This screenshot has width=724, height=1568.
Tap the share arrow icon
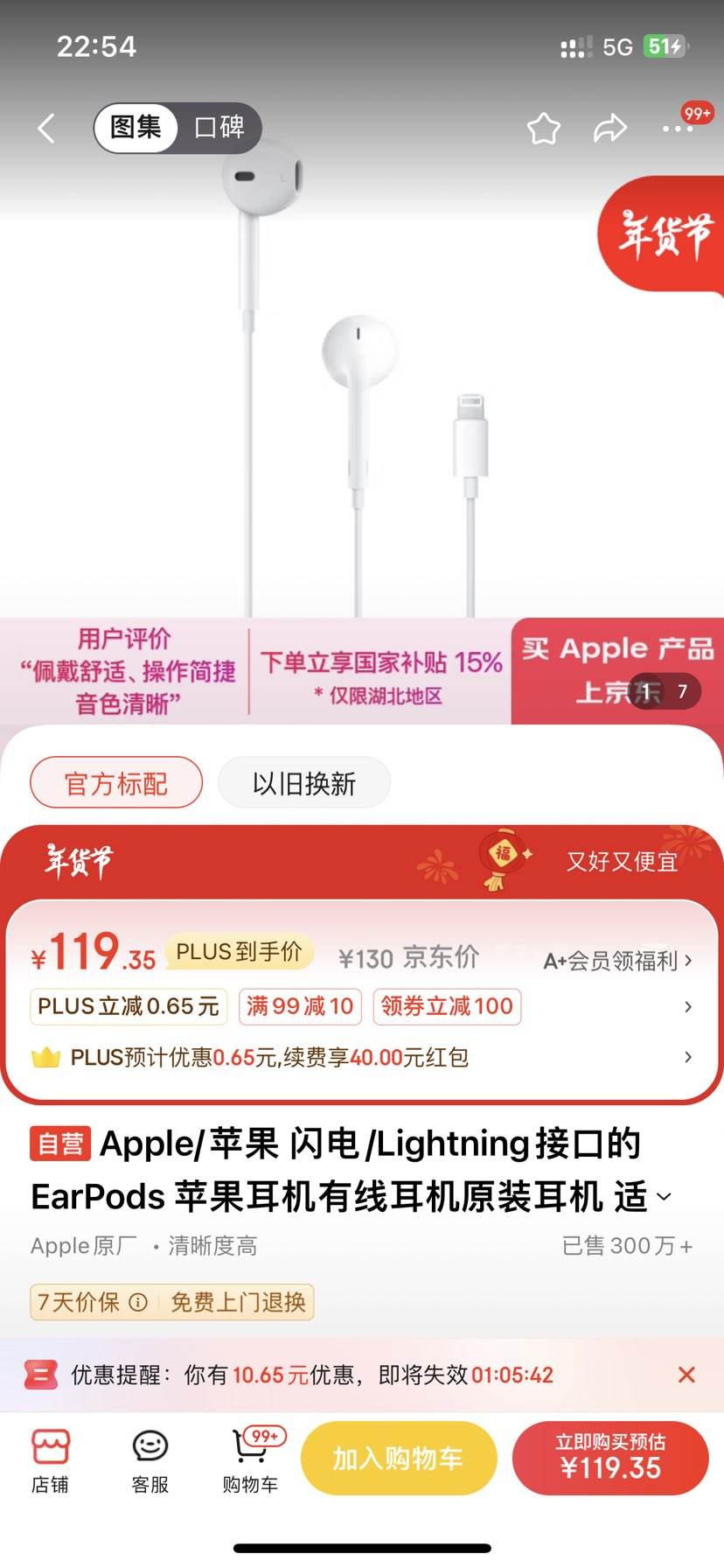(x=609, y=128)
